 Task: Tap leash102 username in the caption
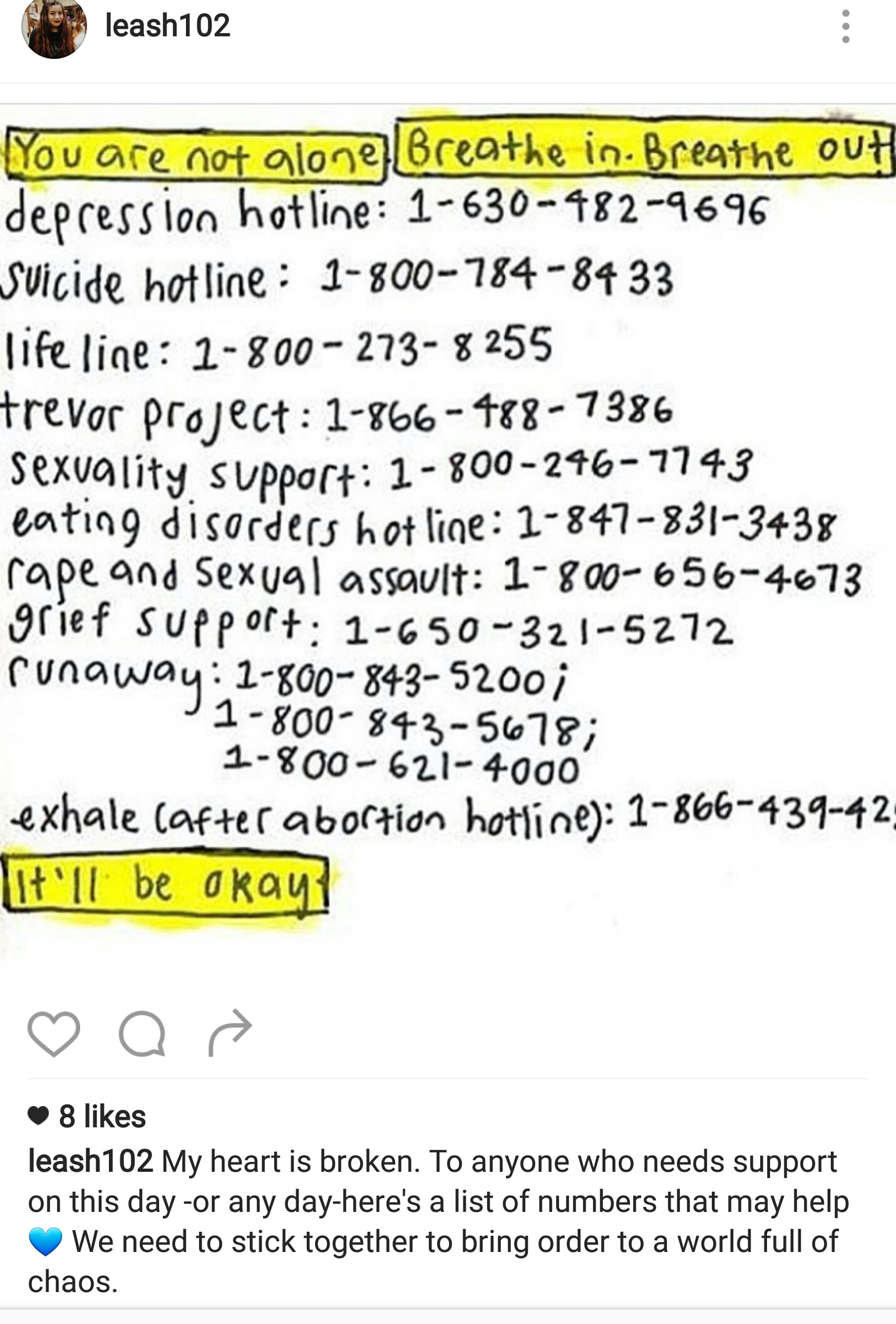coord(91,1161)
